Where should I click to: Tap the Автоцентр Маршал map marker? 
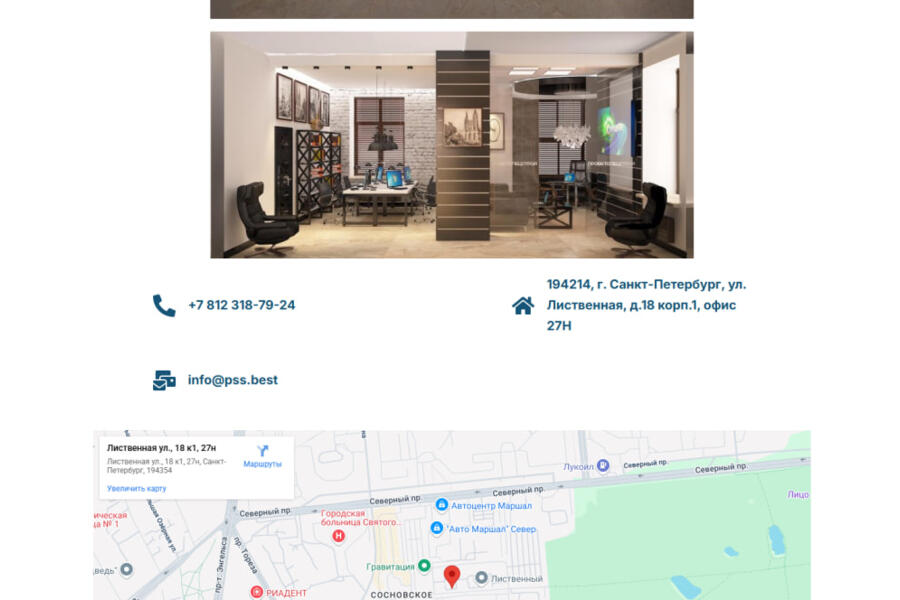click(x=442, y=505)
